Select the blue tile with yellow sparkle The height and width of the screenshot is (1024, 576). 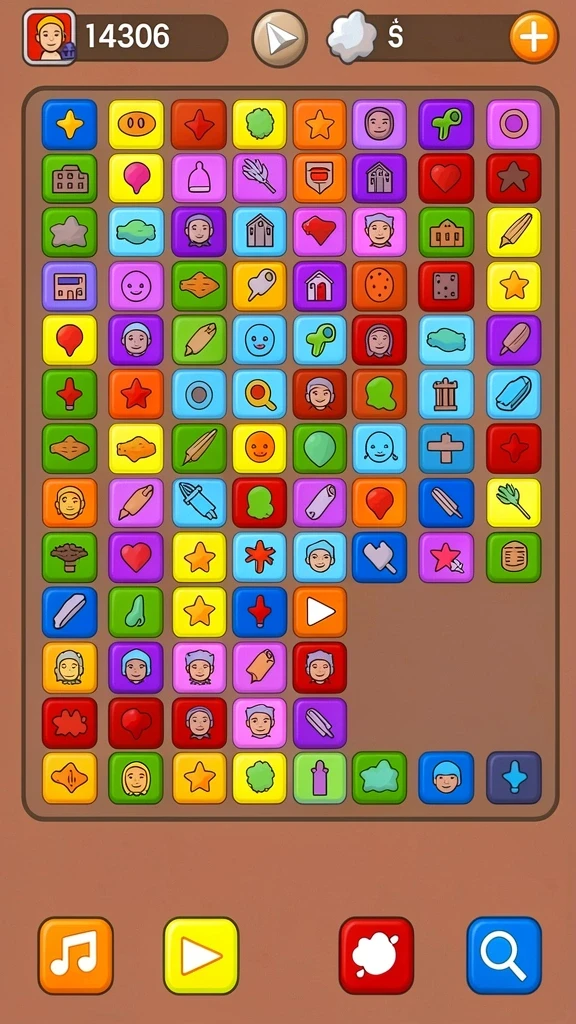(69, 124)
